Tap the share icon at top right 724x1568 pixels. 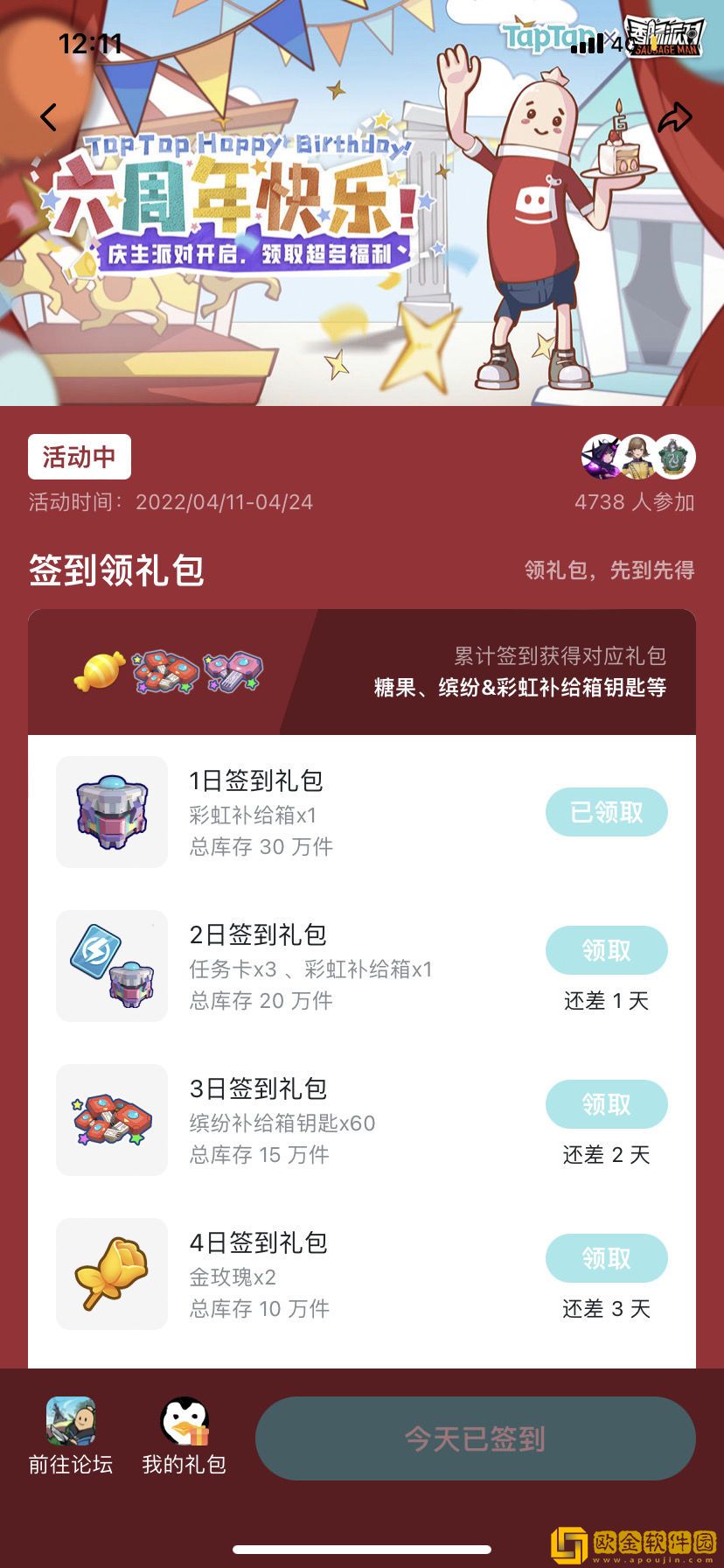(674, 115)
